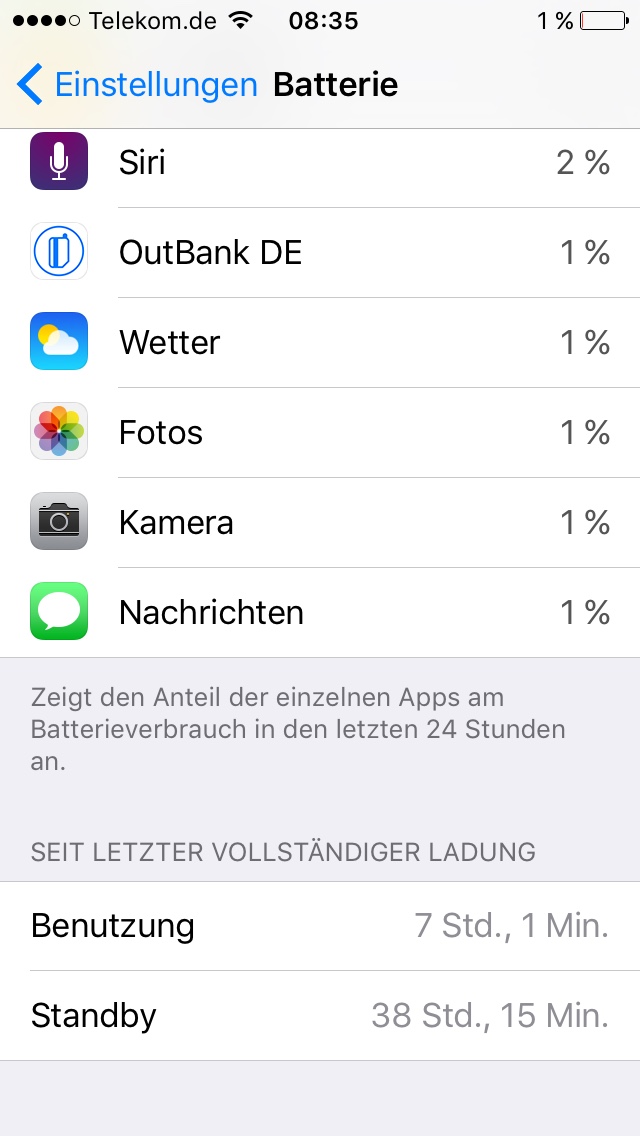Tap the Kamera battery usage row

[x=320, y=522]
